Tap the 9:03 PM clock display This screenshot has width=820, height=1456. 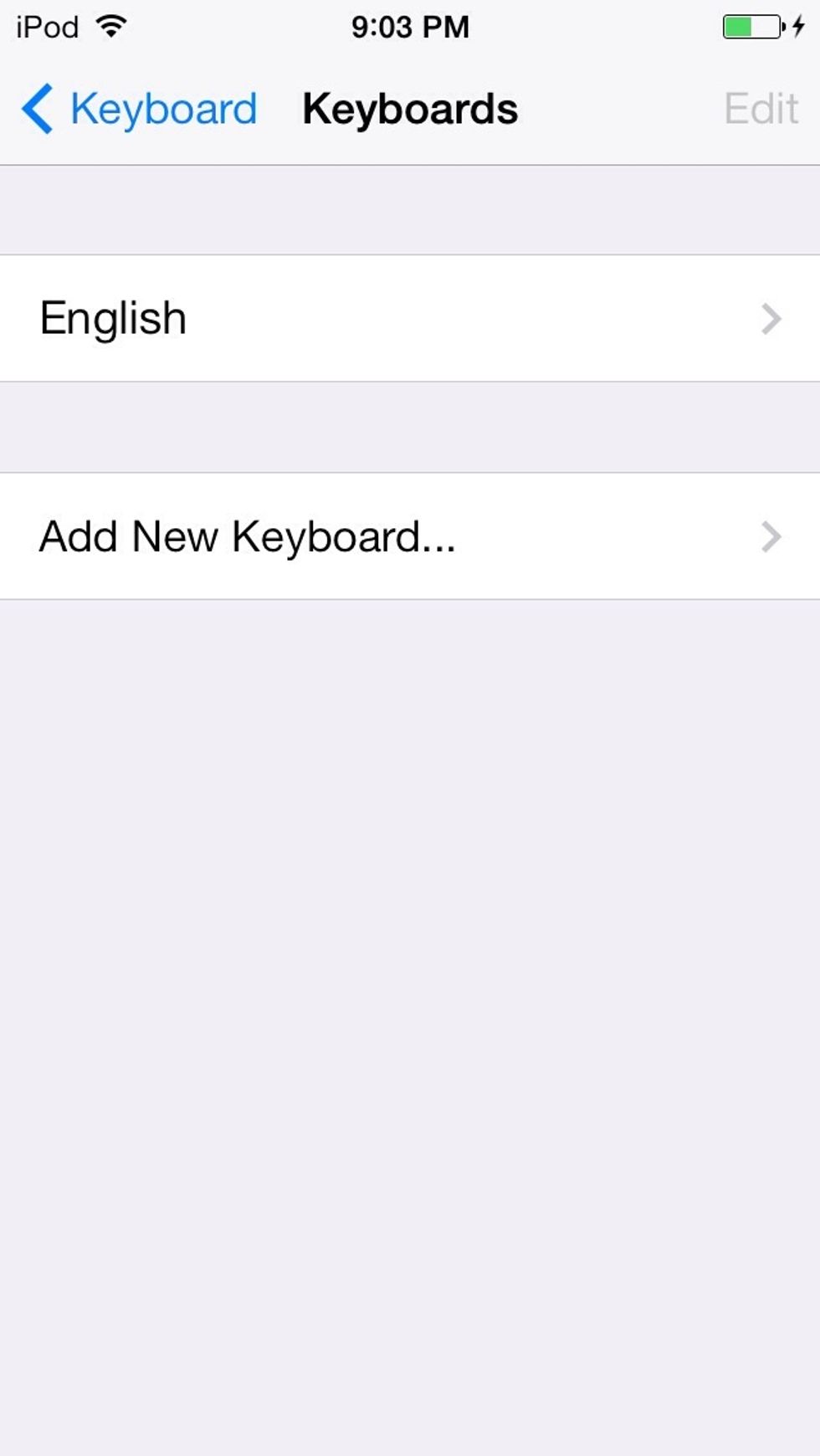[x=409, y=25]
